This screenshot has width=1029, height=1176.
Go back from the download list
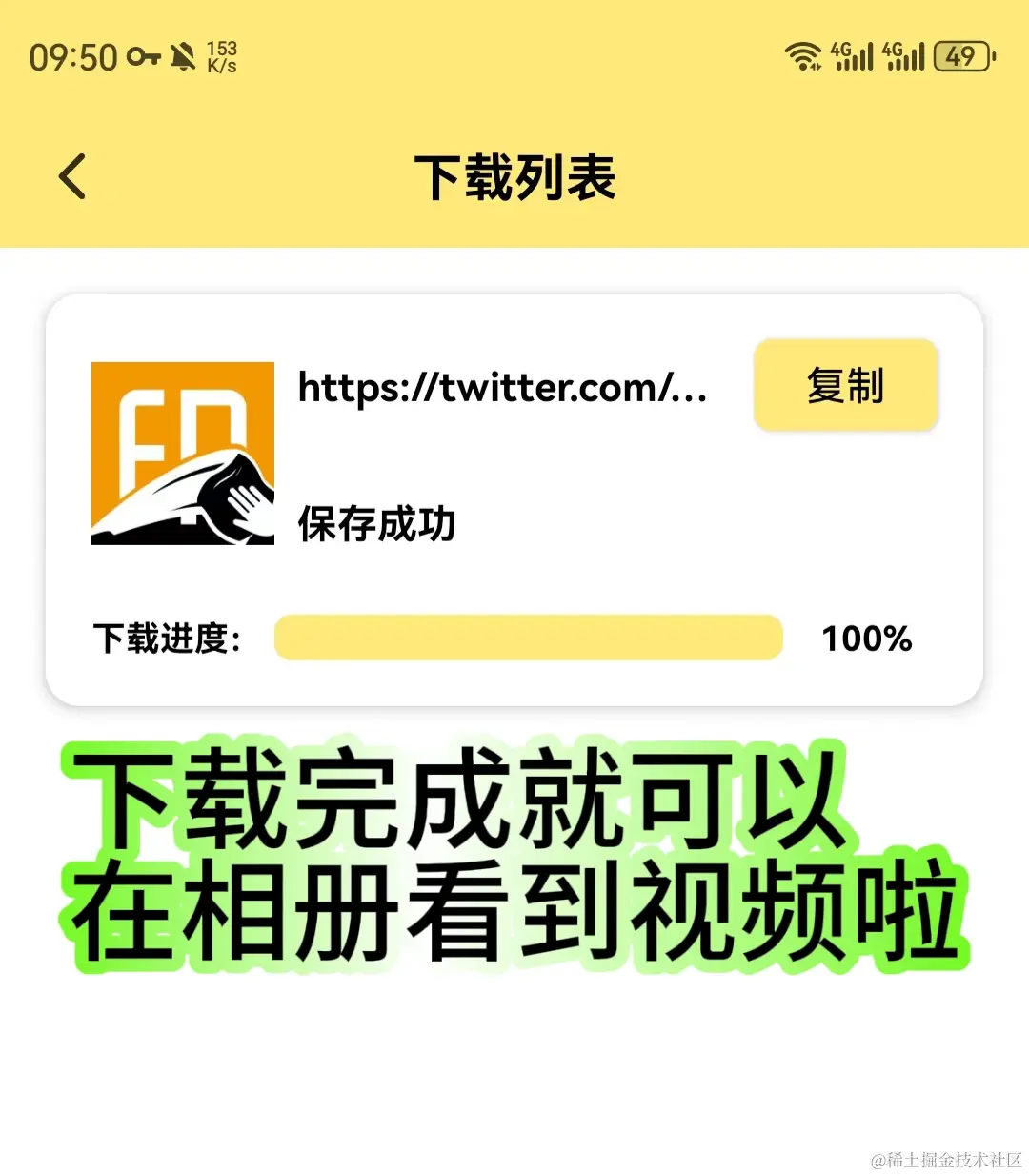point(72,176)
